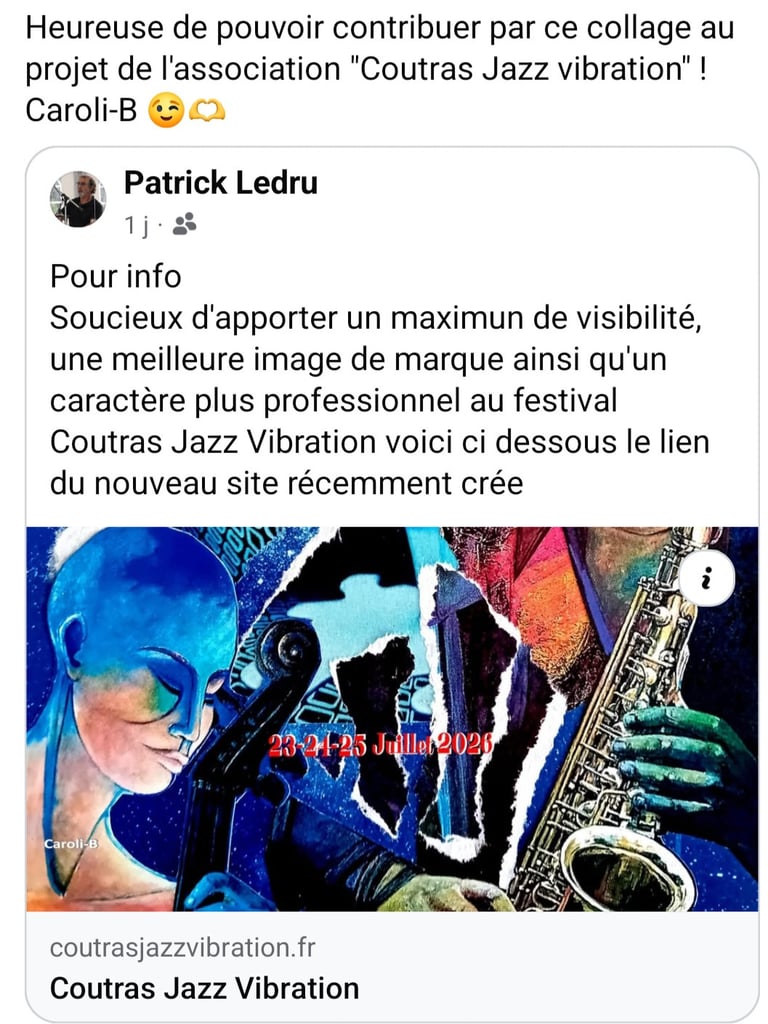Open Patrick Ledru's profile name

click(x=221, y=183)
